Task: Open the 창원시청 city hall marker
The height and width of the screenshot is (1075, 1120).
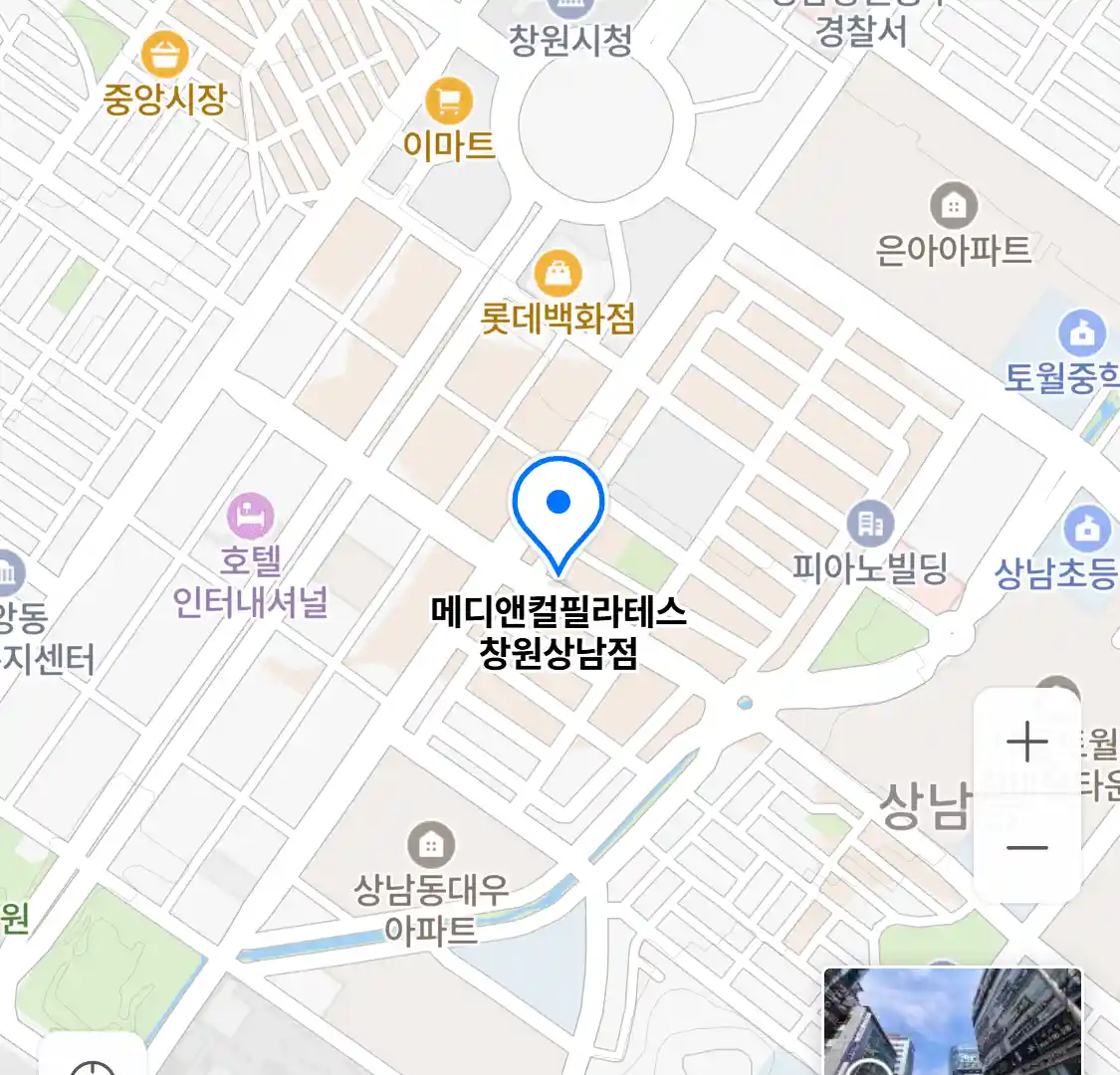Action: click(x=570, y=10)
